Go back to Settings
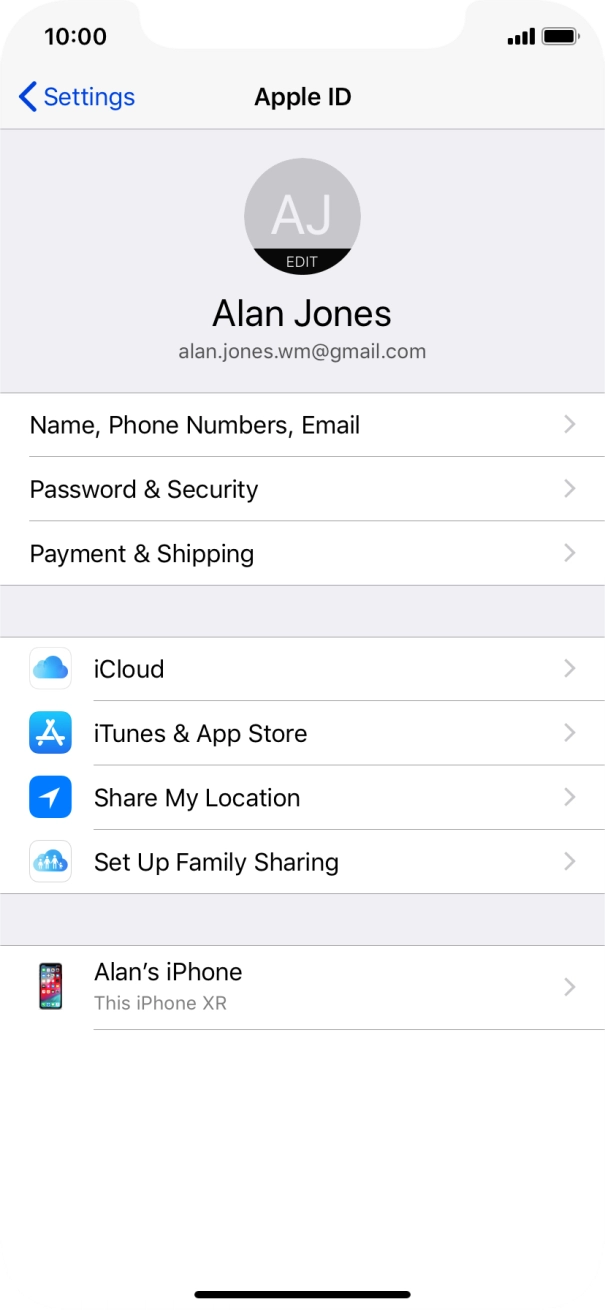605x1310 pixels. pyautogui.click(x=77, y=97)
